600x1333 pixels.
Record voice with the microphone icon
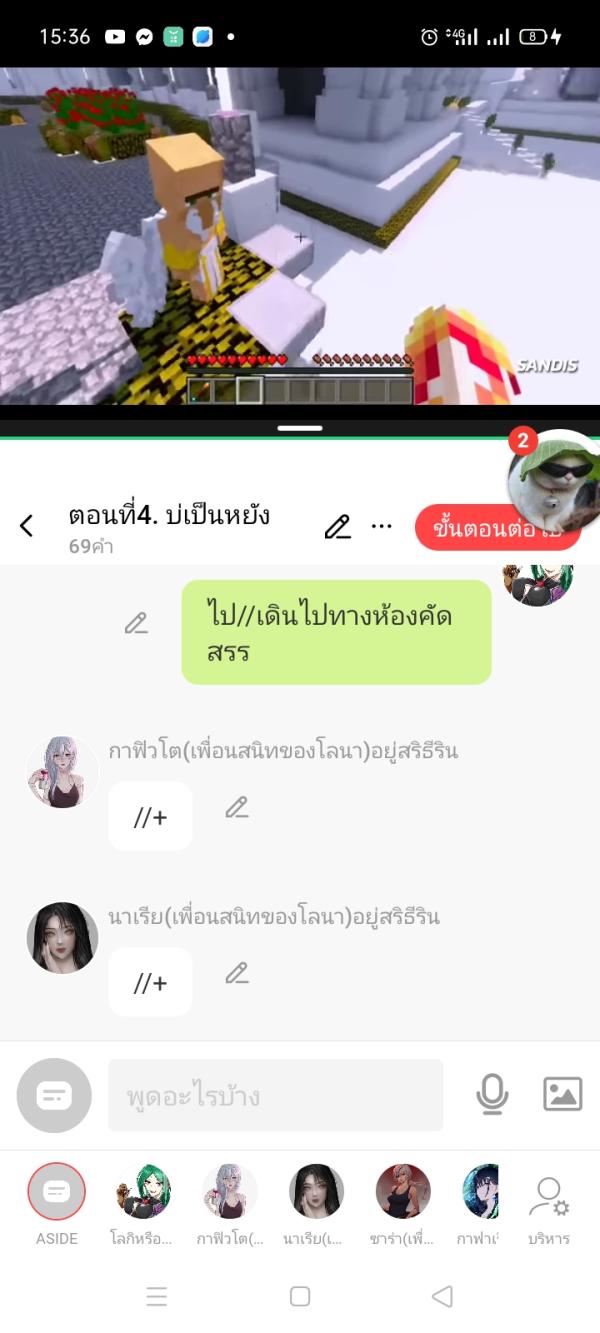[492, 1095]
